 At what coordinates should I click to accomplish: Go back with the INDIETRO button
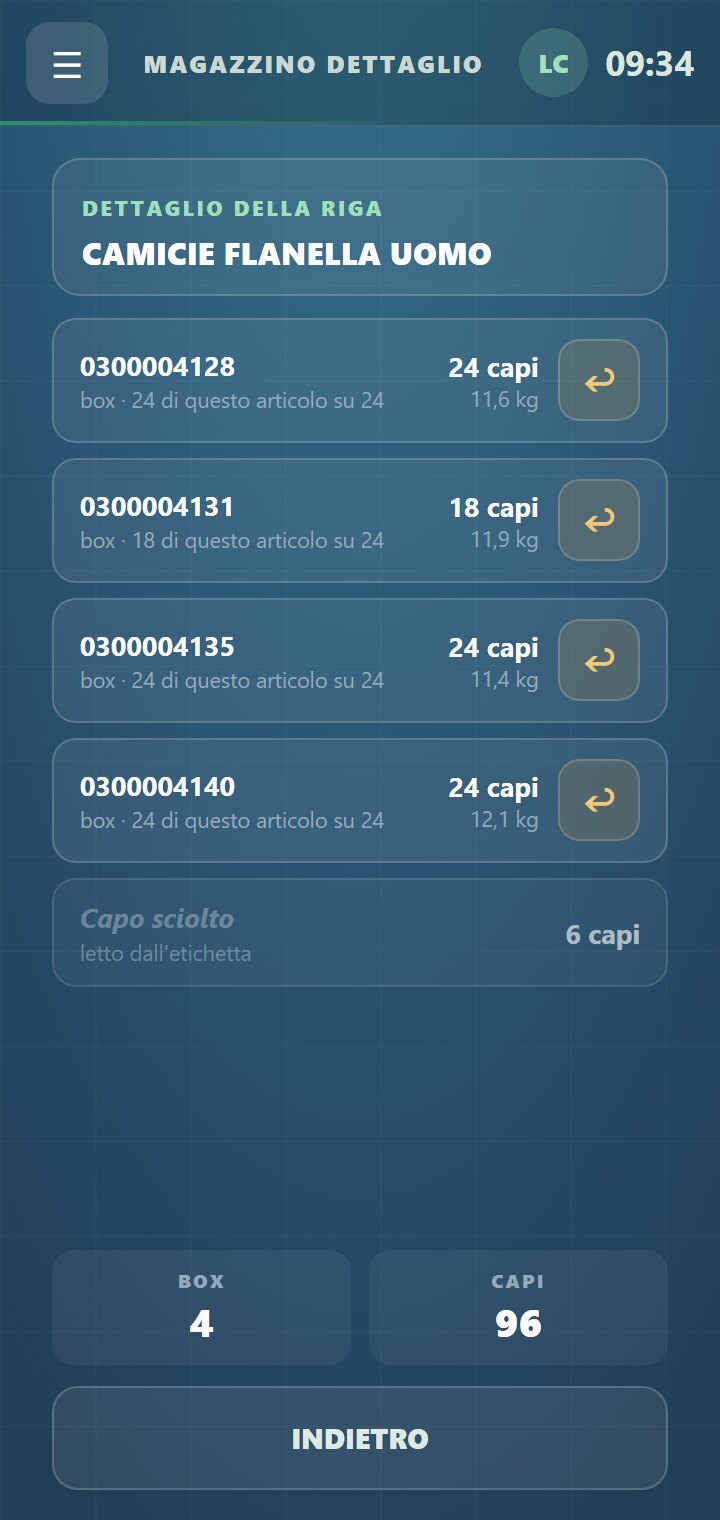360,1438
